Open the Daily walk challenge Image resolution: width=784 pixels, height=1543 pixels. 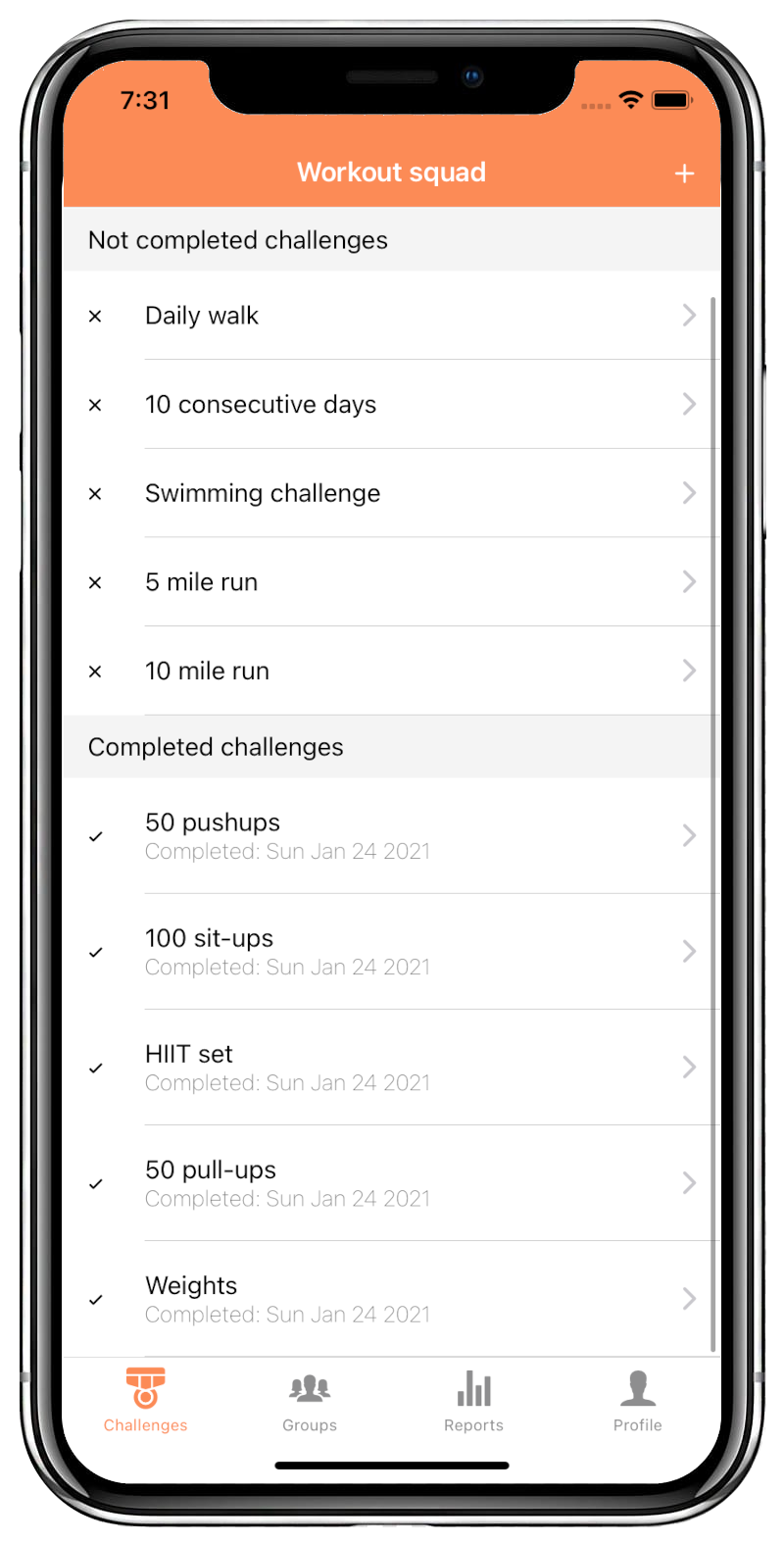(392, 316)
